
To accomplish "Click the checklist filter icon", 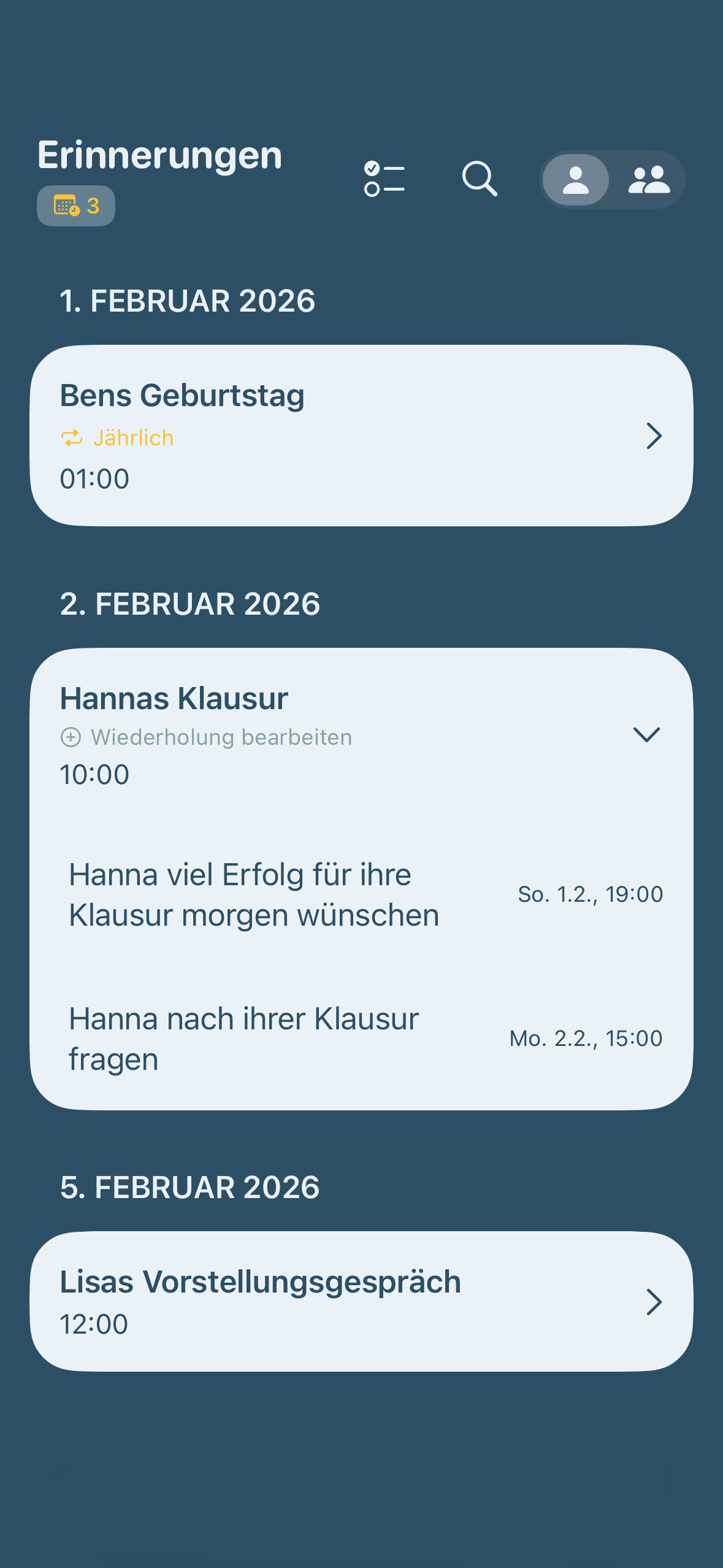I will click(x=384, y=179).
